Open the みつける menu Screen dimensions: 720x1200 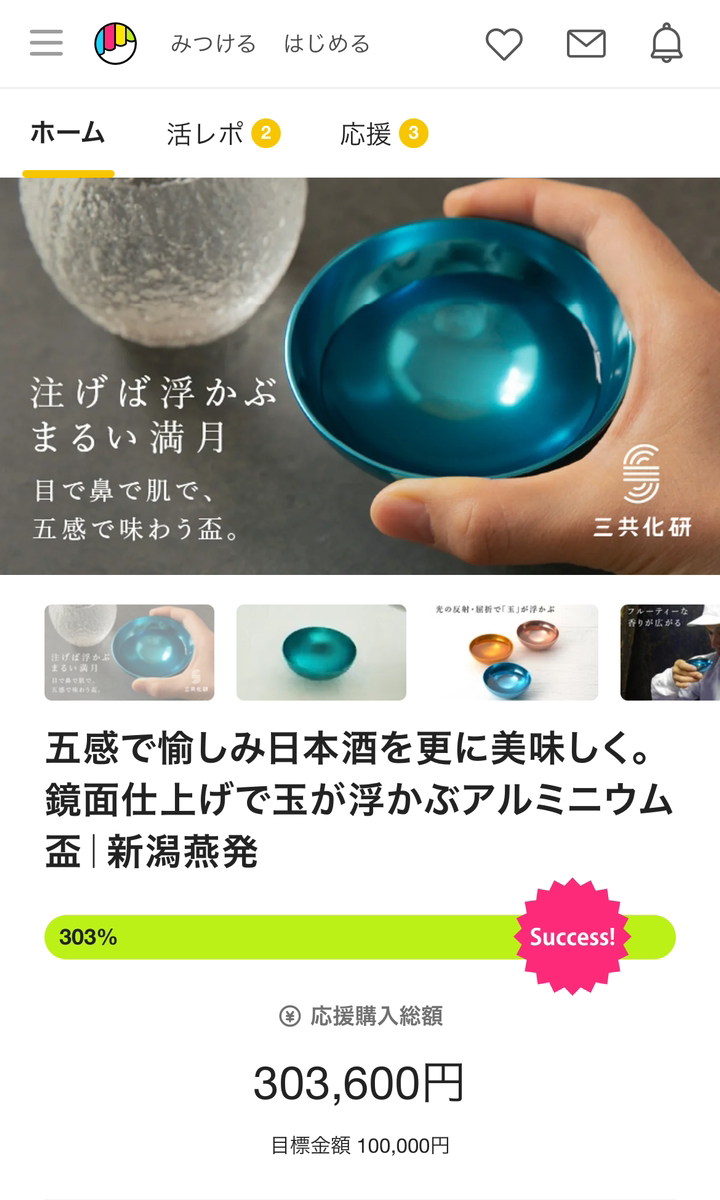click(x=213, y=44)
